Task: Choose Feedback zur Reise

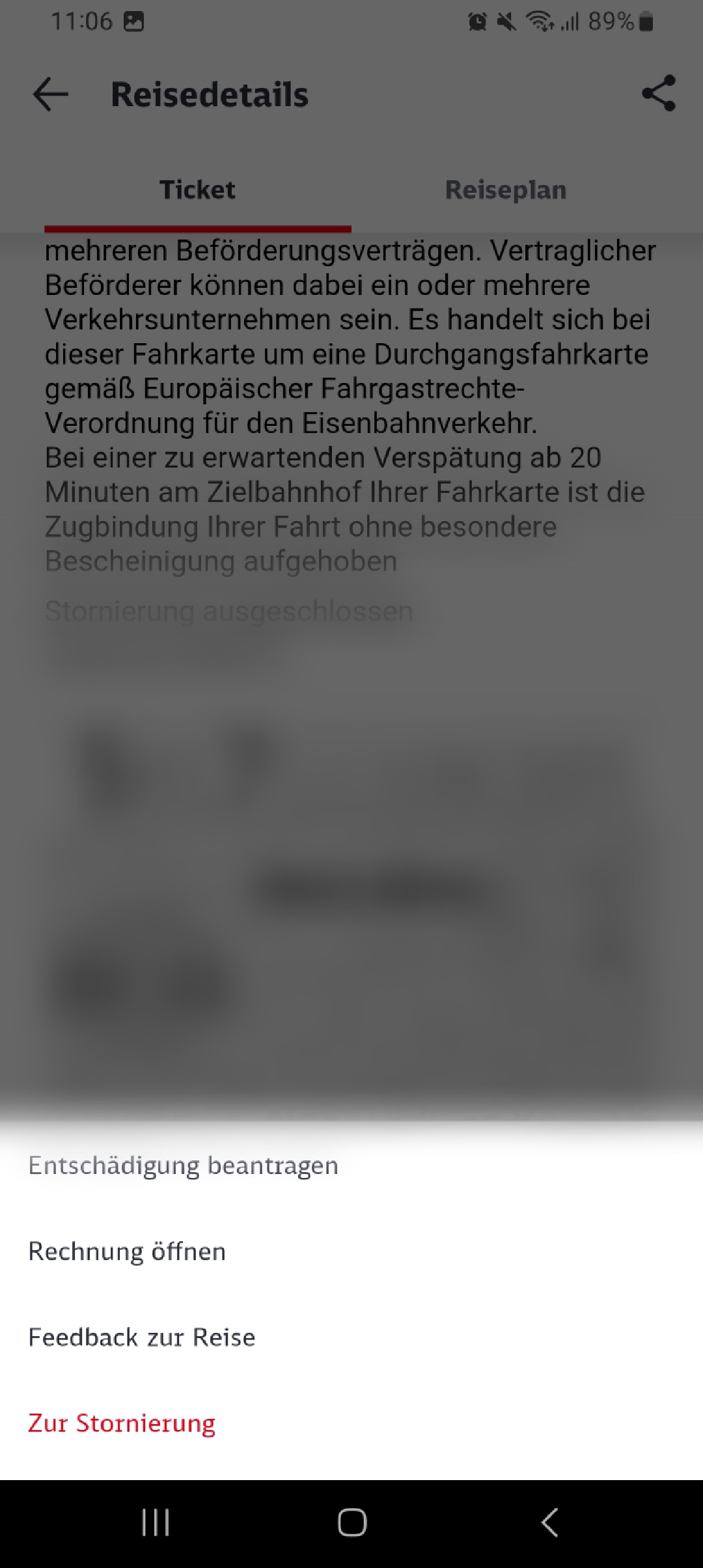Action: coord(351,1337)
